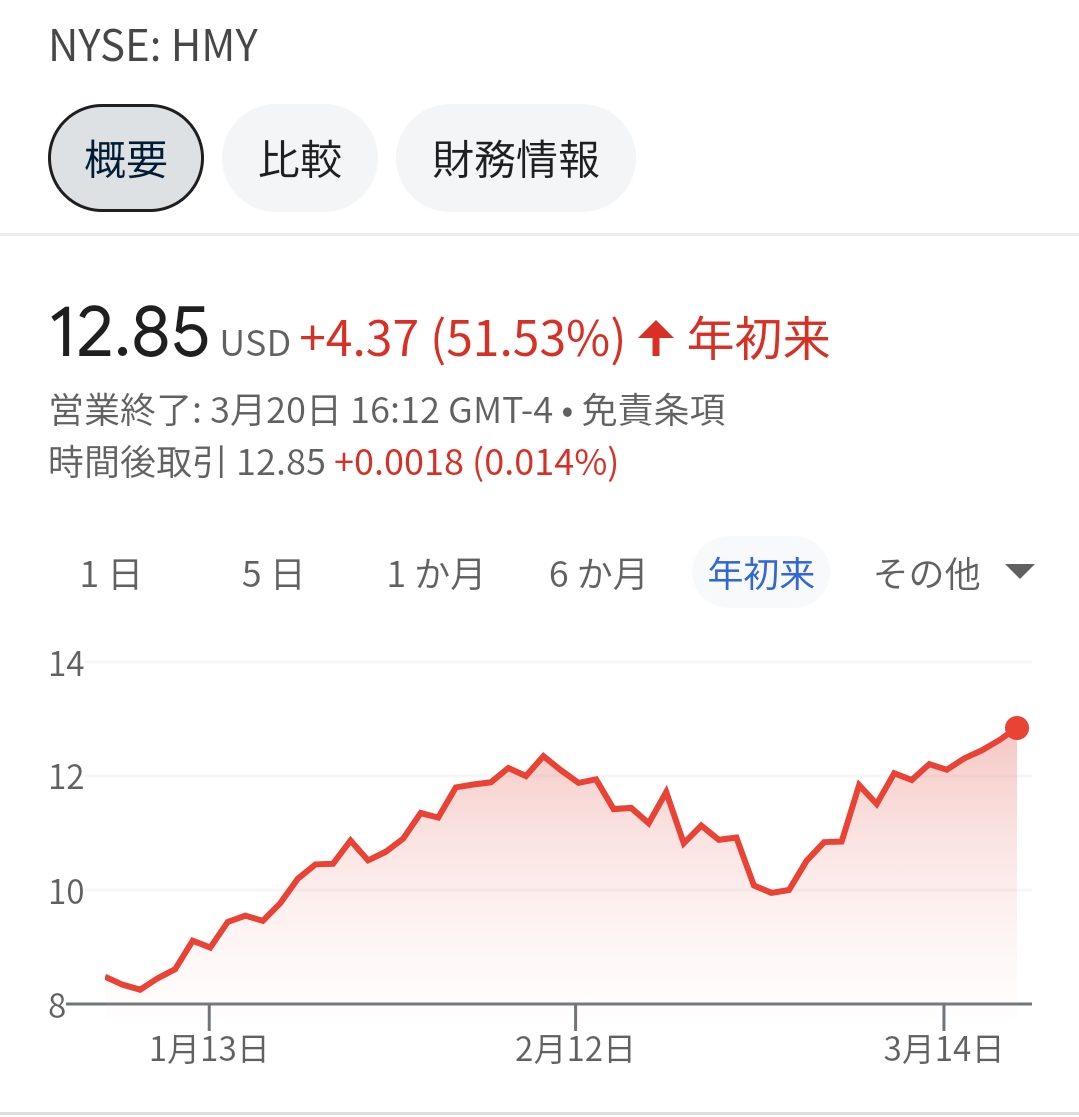The image size is (1079, 1117).
Task: Select the 概要 chip
Action: tap(126, 159)
